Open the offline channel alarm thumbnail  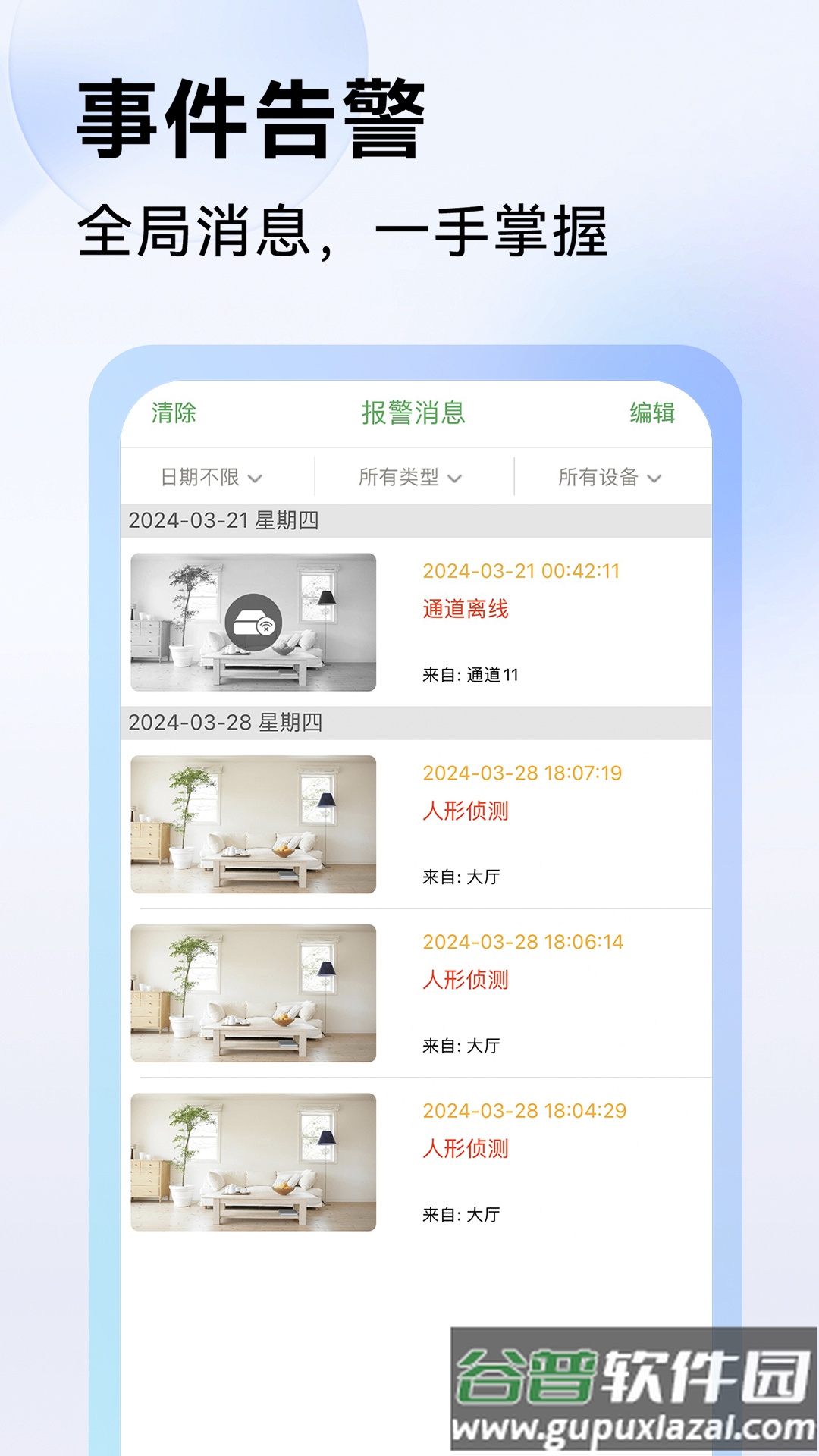(x=253, y=622)
